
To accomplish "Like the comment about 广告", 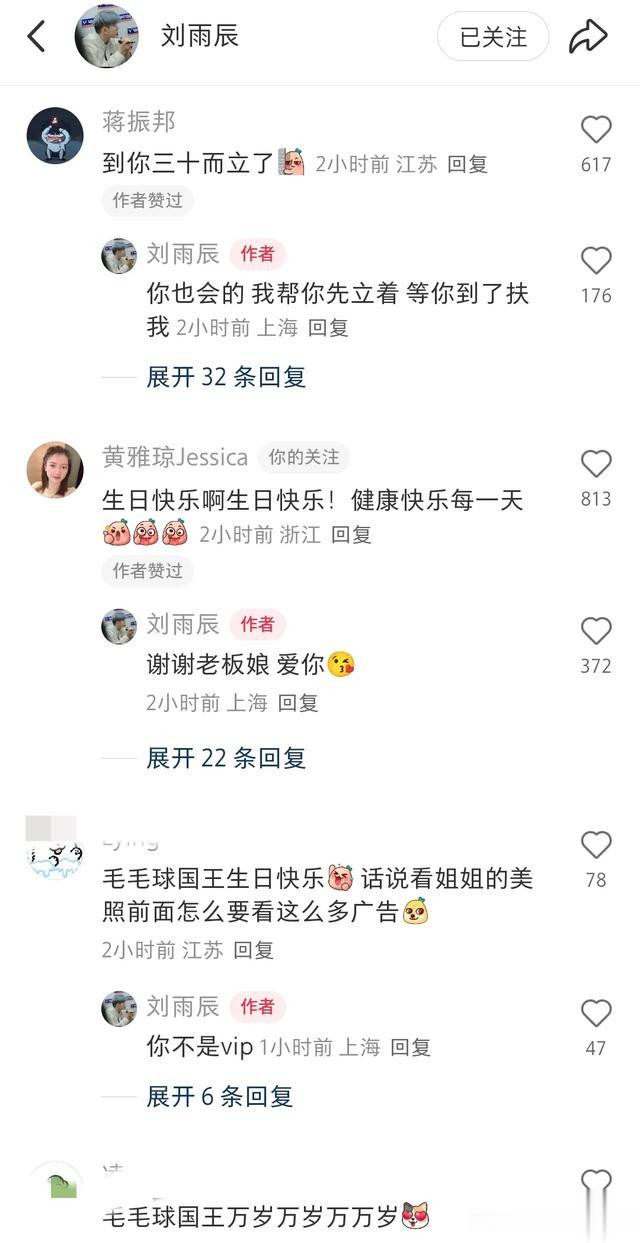I will tap(596, 845).
